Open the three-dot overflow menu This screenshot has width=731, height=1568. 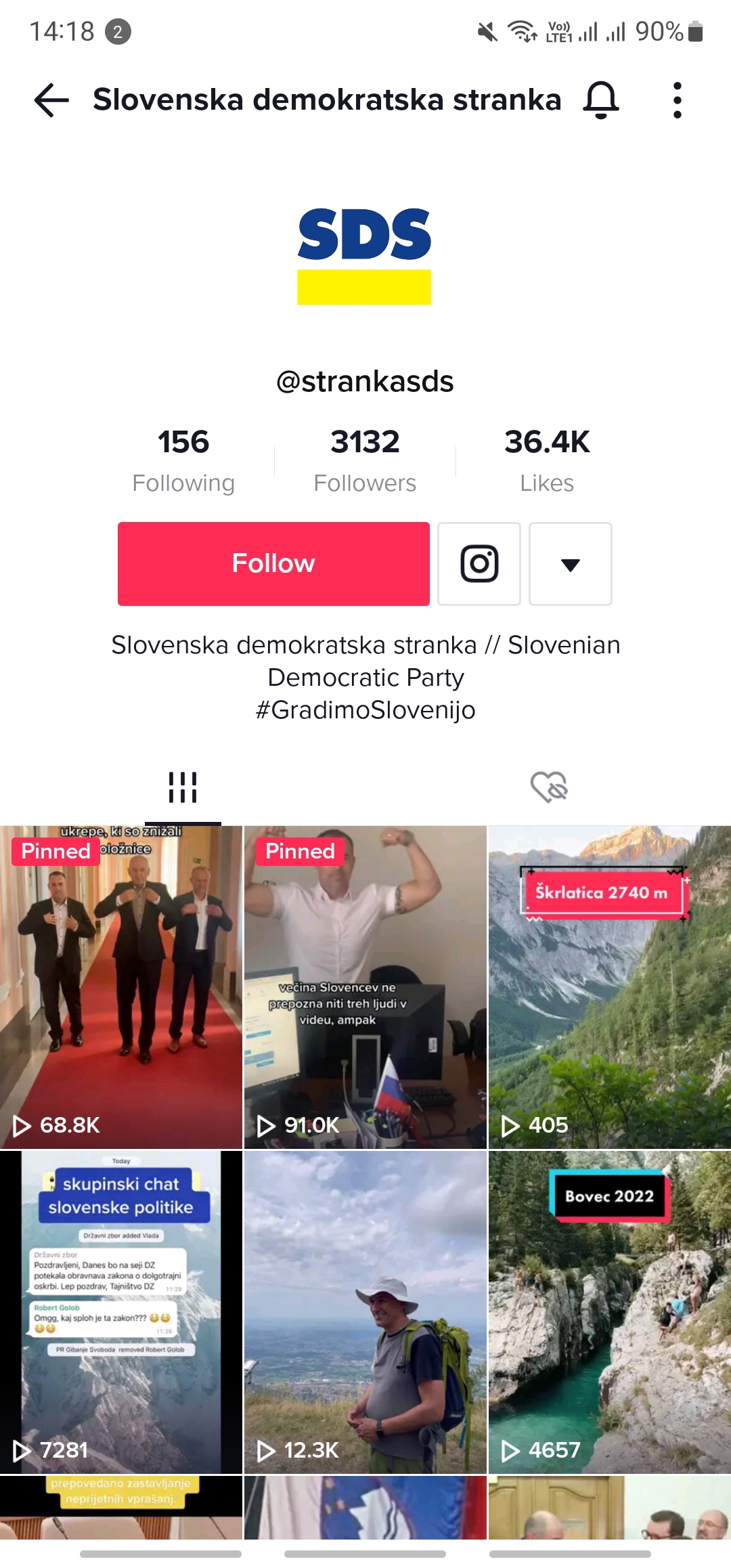(677, 100)
